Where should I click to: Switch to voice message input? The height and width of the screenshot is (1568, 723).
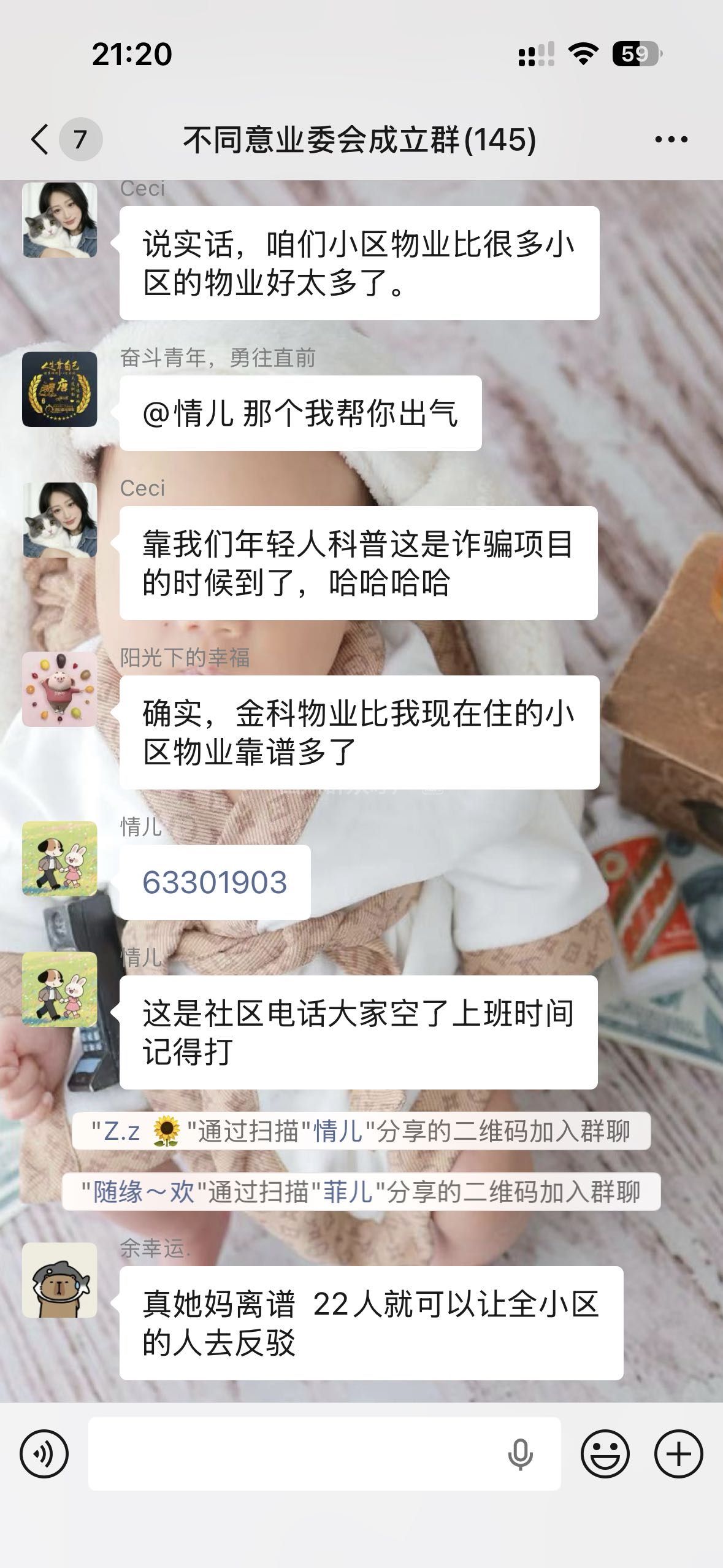(x=44, y=1453)
